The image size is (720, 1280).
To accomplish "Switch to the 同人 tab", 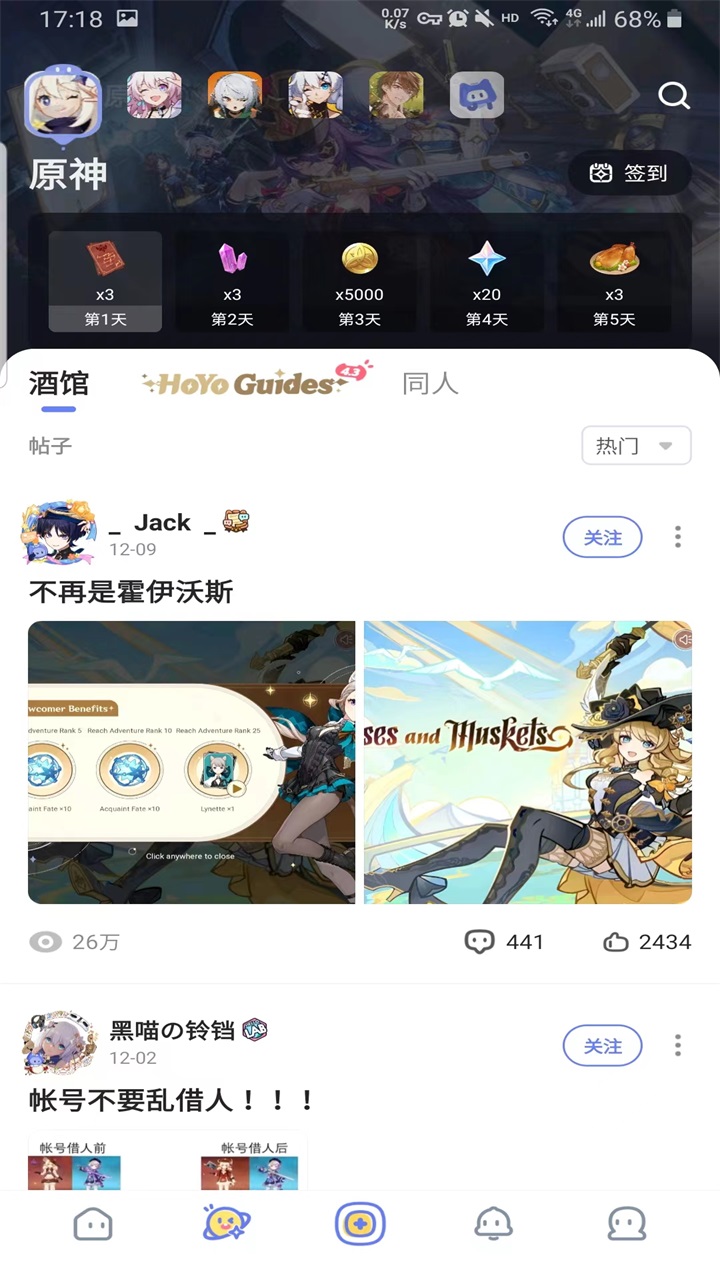I will click(x=430, y=383).
